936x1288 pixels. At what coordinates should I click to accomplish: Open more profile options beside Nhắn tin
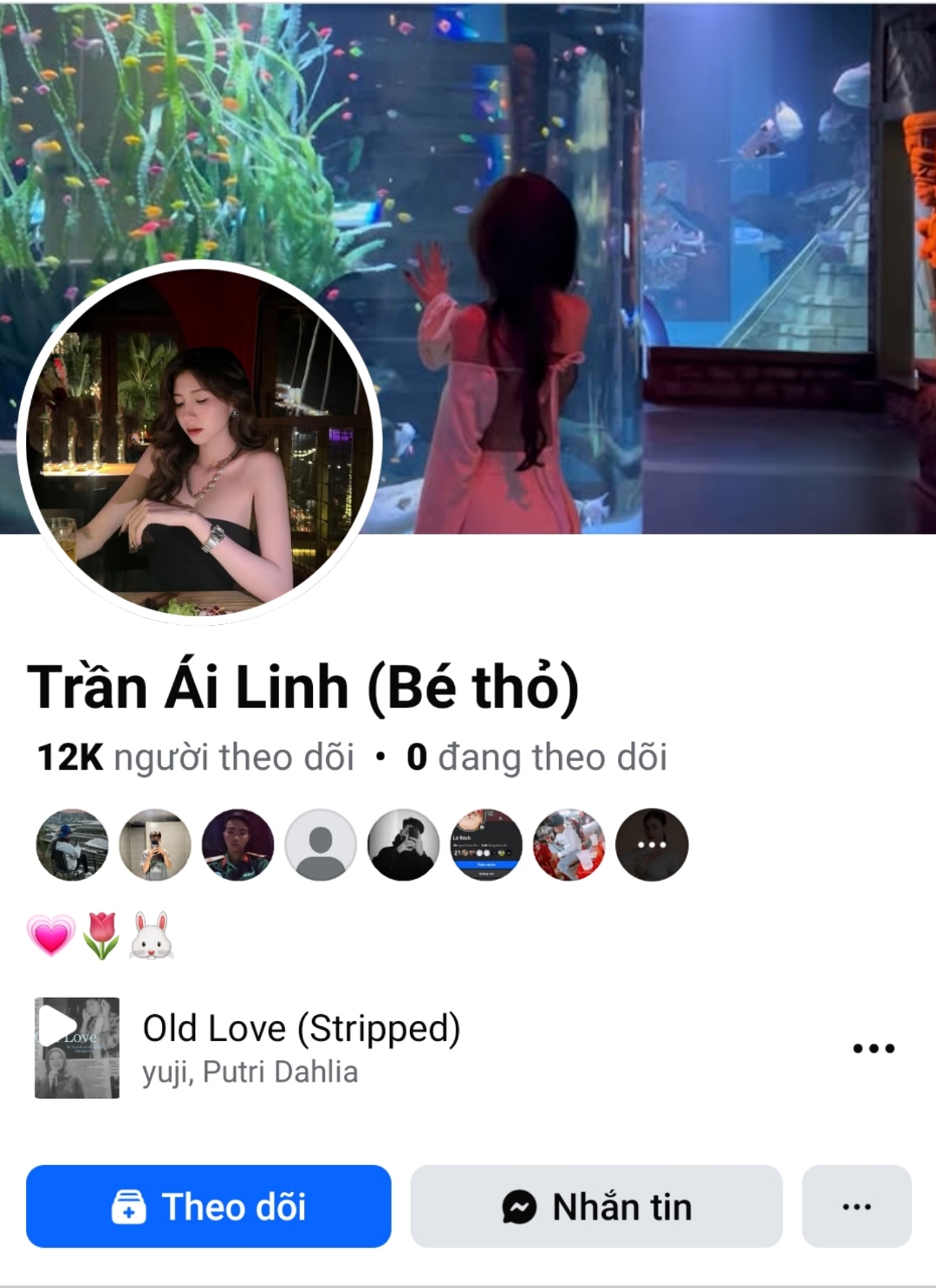[856, 1206]
